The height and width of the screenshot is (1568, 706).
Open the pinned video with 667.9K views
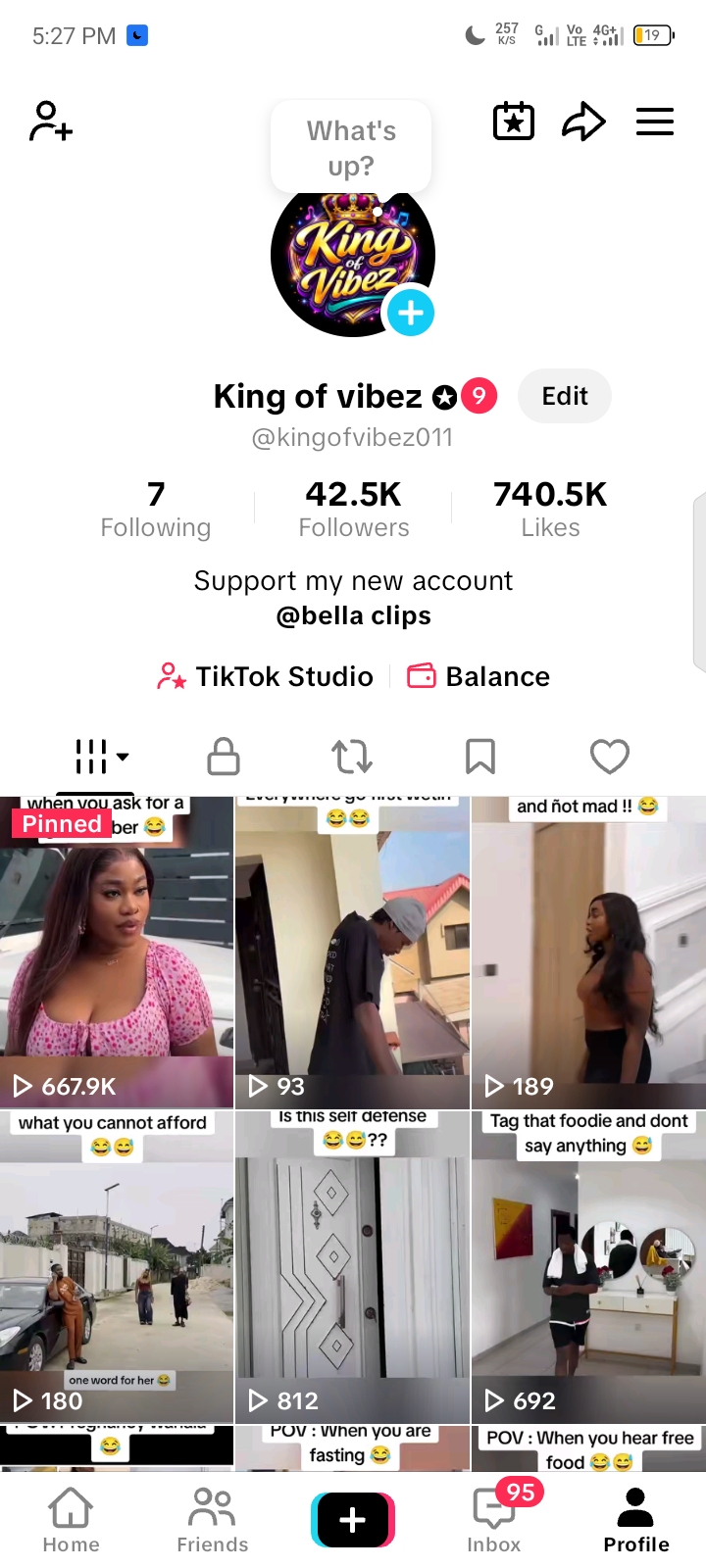[117, 951]
